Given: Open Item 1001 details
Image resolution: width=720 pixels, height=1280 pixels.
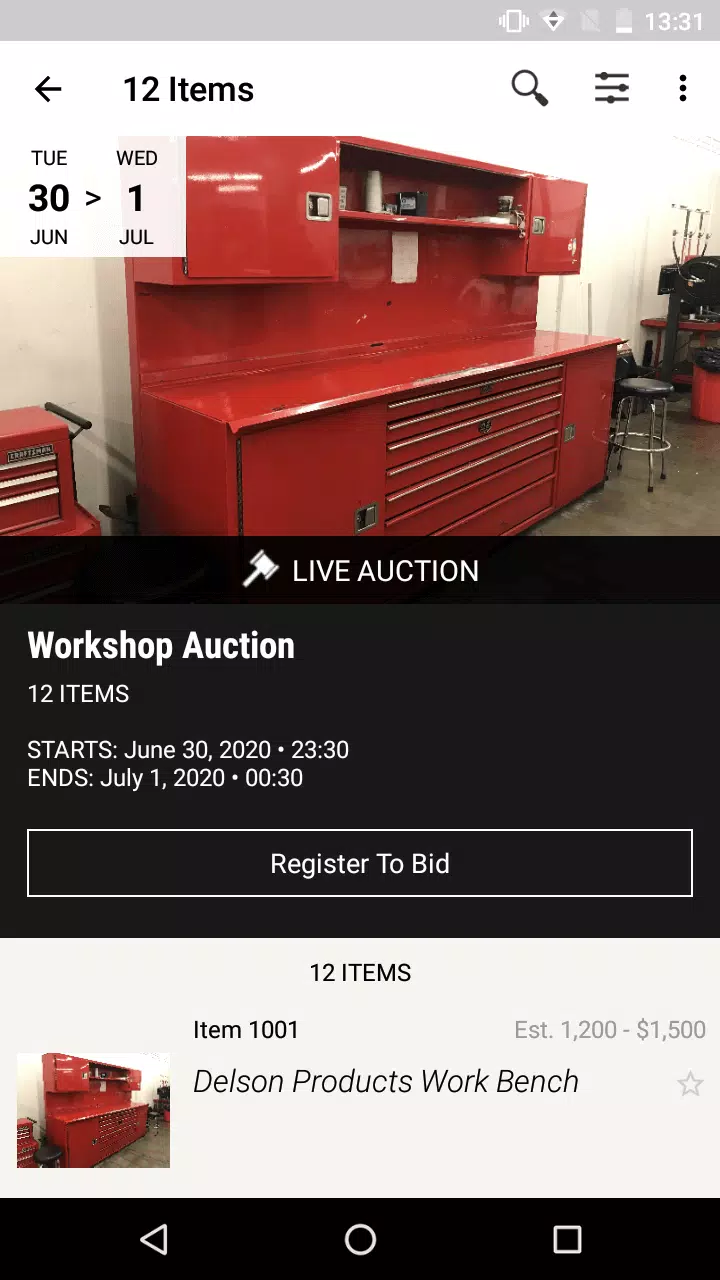Looking at the screenshot, I should pos(245,1029).
